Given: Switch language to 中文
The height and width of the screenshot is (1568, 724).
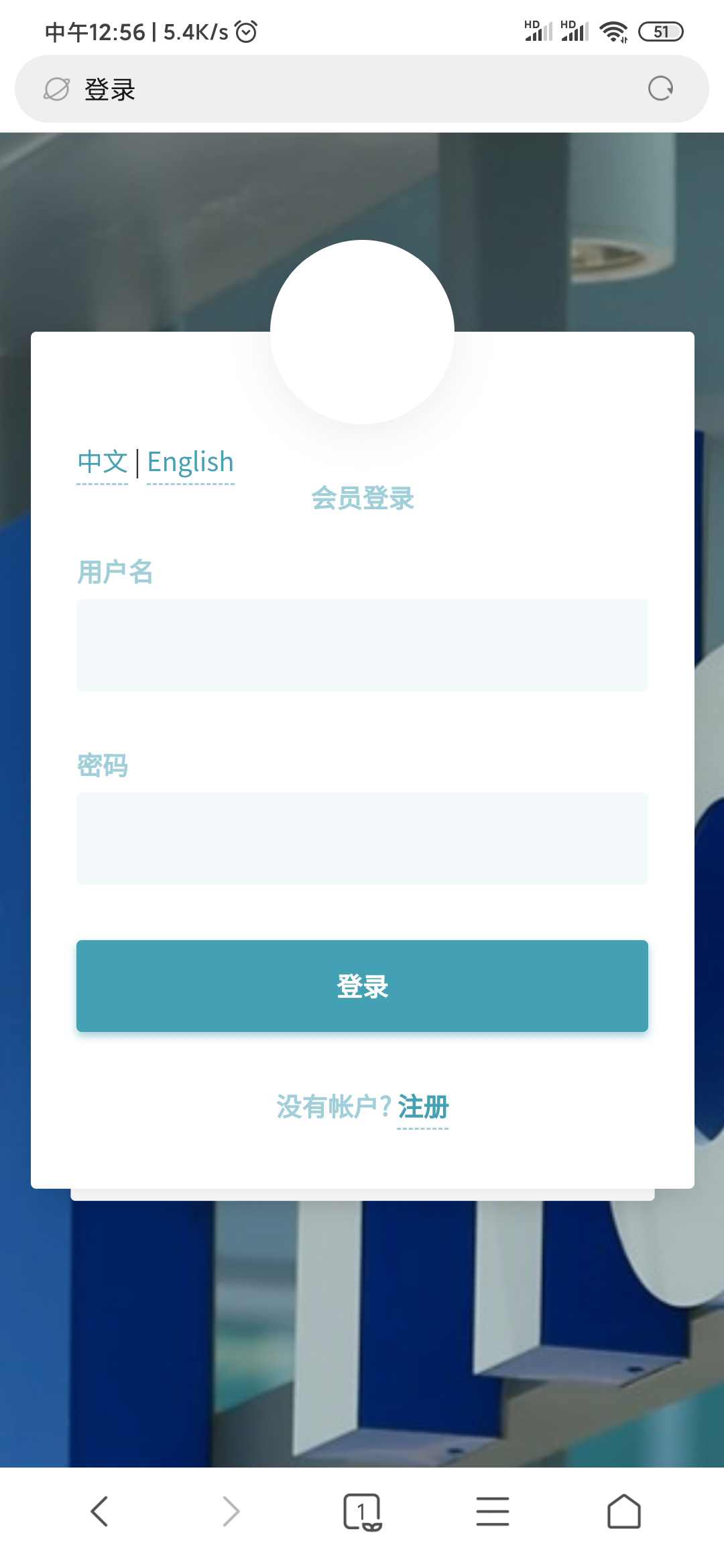Looking at the screenshot, I should point(103,462).
